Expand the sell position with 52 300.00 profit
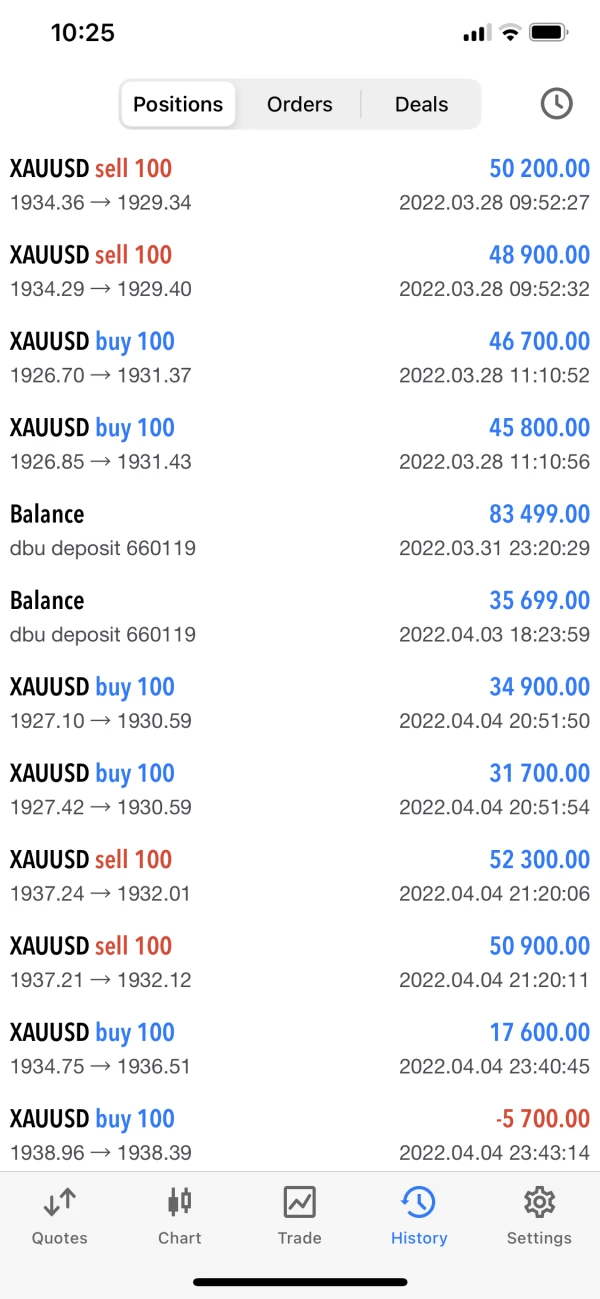Image resolution: width=600 pixels, height=1299 pixels. tap(300, 876)
